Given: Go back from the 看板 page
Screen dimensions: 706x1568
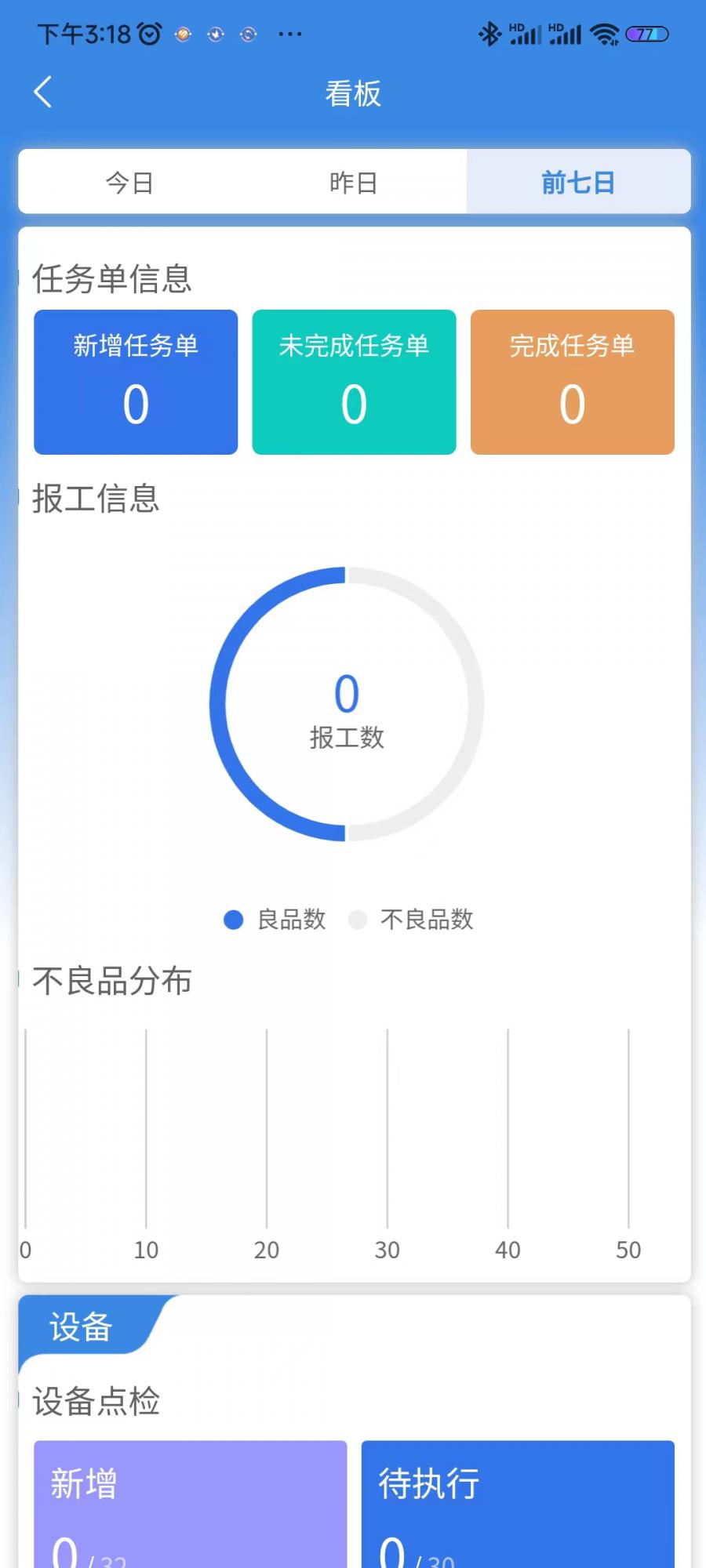Looking at the screenshot, I should (x=43, y=93).
